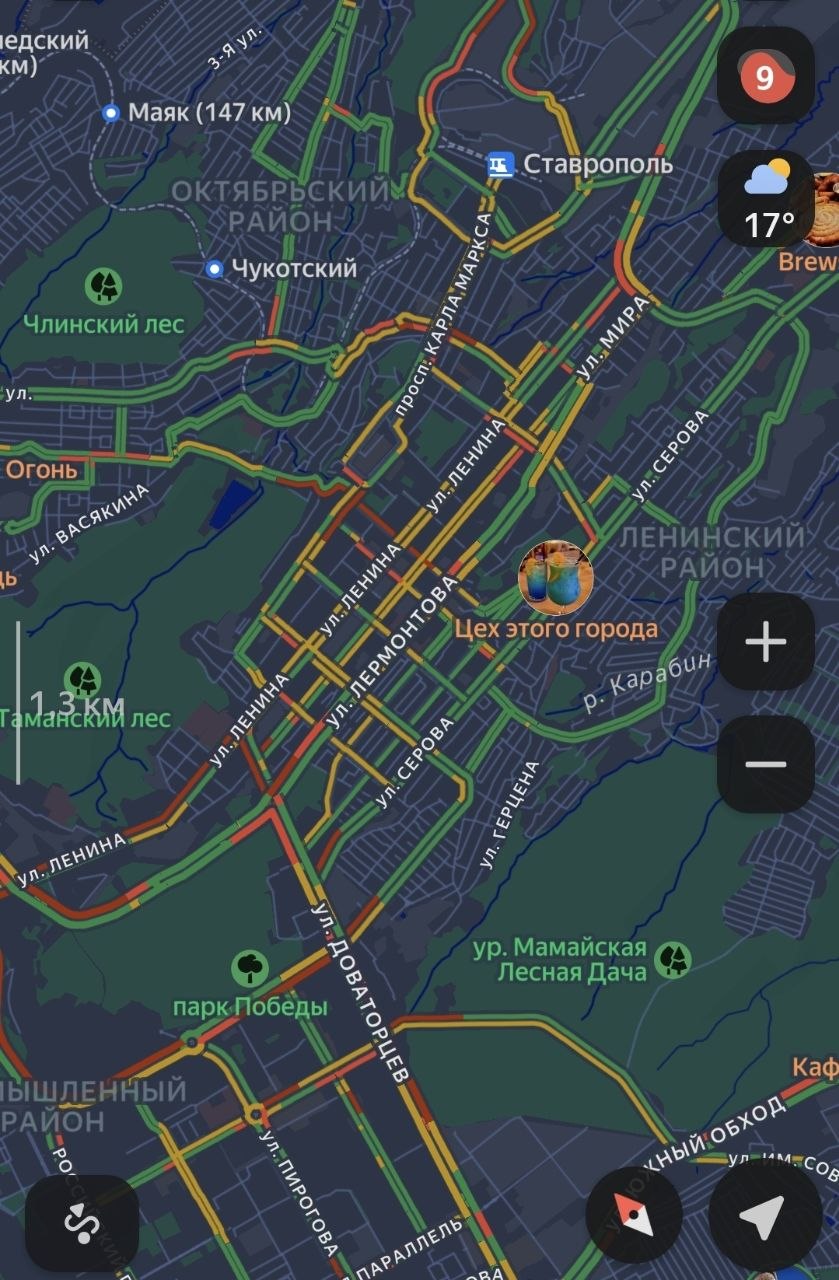Zoom in with the plus button
Viewport: 839px width, 1280px height.
click(x=765, y=642)
